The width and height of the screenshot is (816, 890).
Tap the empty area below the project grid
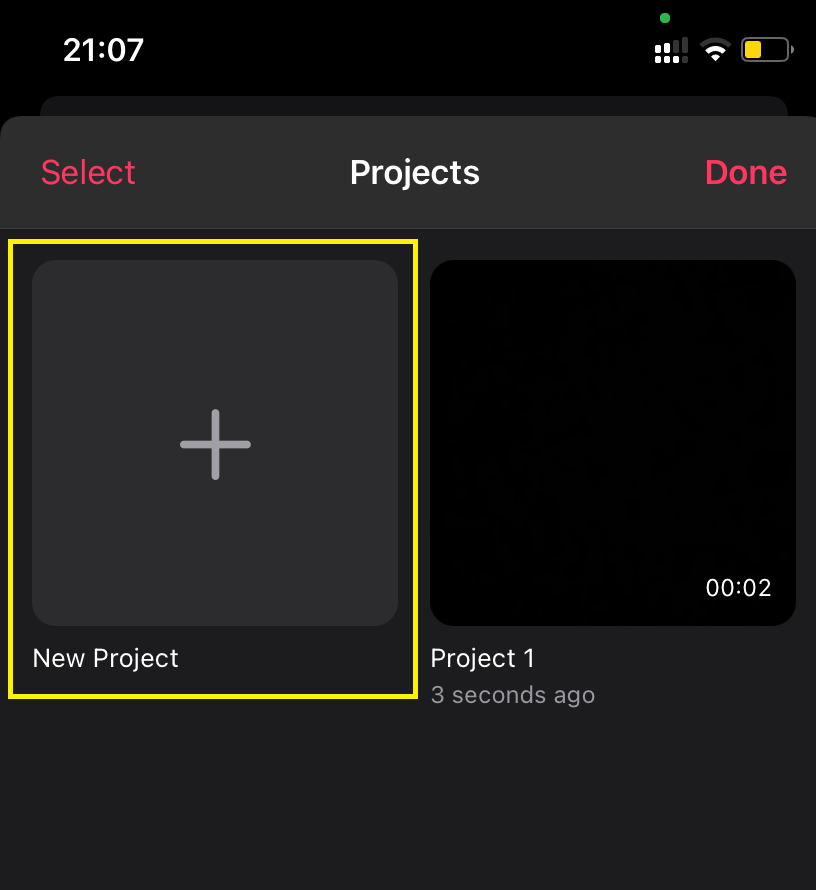click(x=408, y=800)
